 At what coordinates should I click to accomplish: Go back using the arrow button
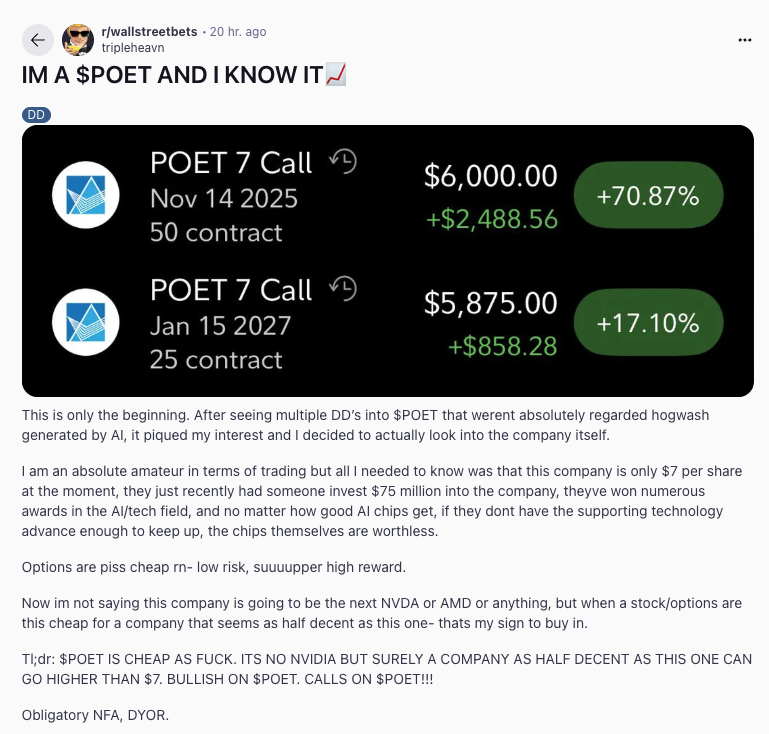(x=38, y=40)
